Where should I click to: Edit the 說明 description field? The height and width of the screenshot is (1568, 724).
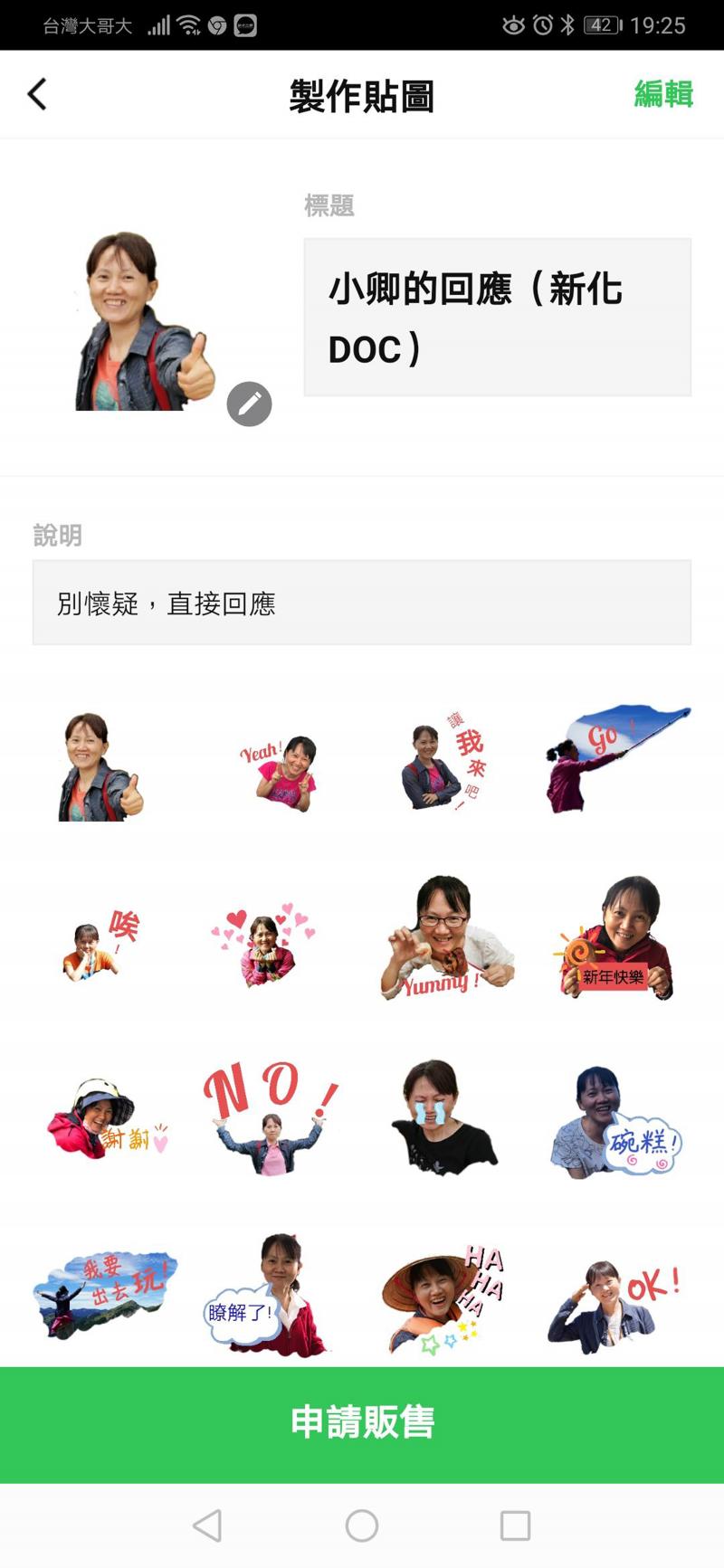361,603
